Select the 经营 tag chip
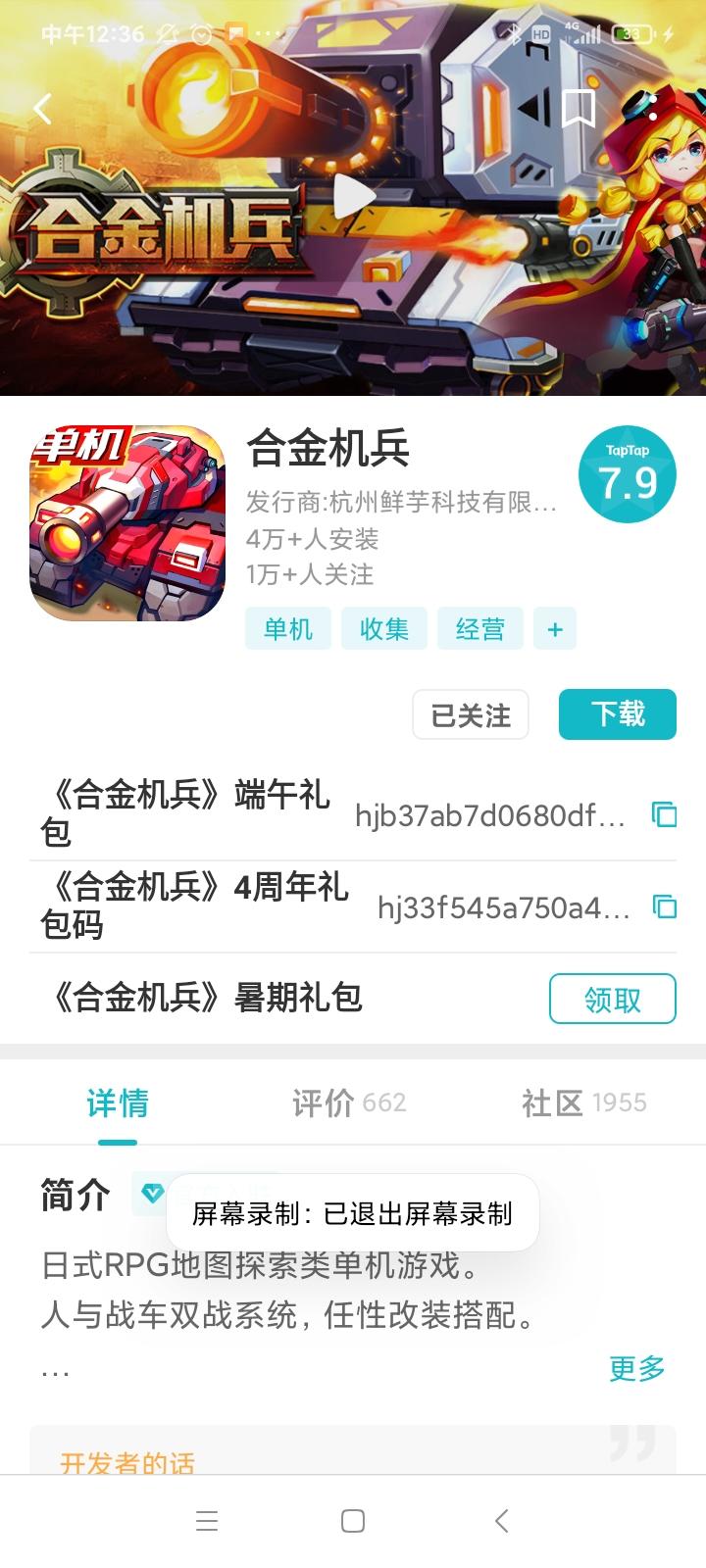Image resolution: width=706 pixels, height=1568 pixels. pyautogui.click(x=480, y=629)
